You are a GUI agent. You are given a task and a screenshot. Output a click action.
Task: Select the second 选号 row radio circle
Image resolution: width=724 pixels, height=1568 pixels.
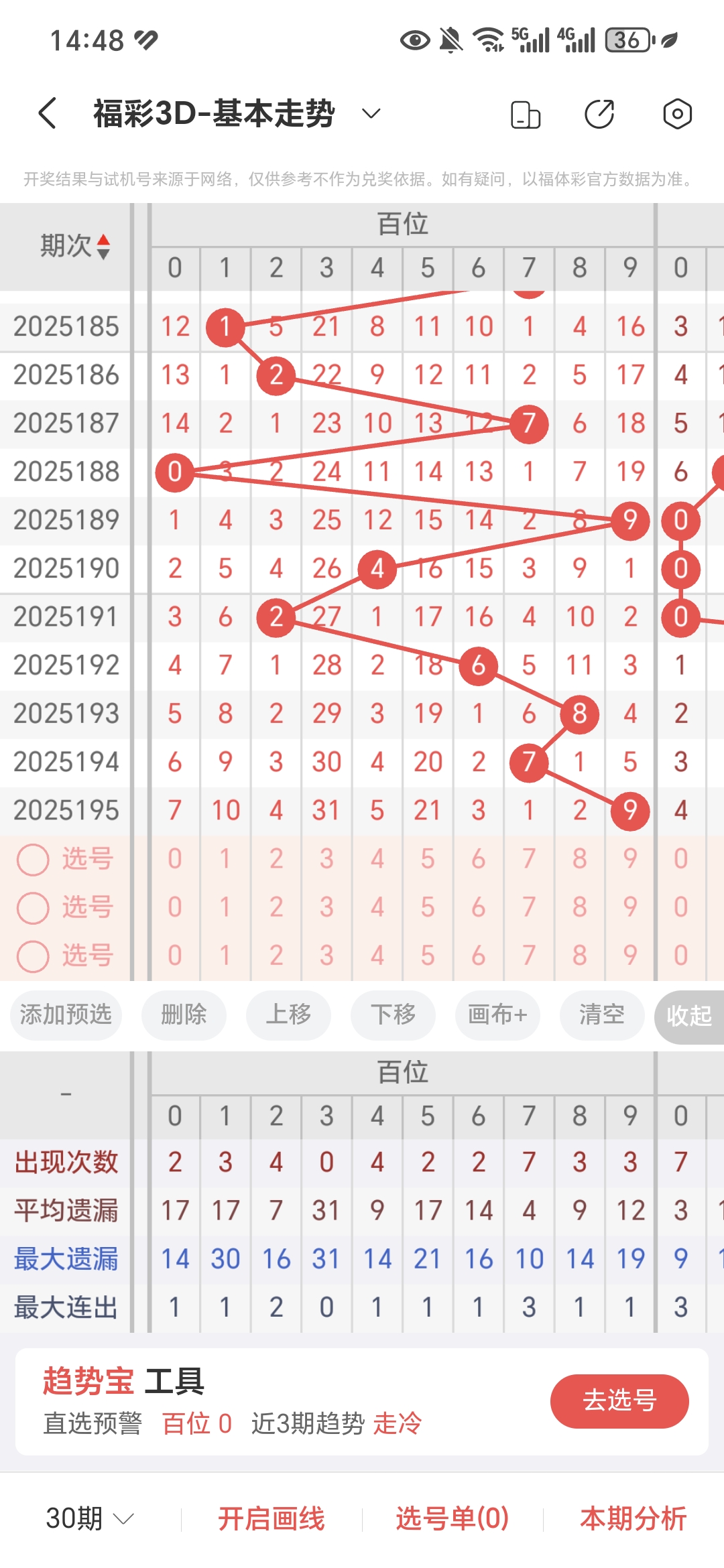pos(32,909)
